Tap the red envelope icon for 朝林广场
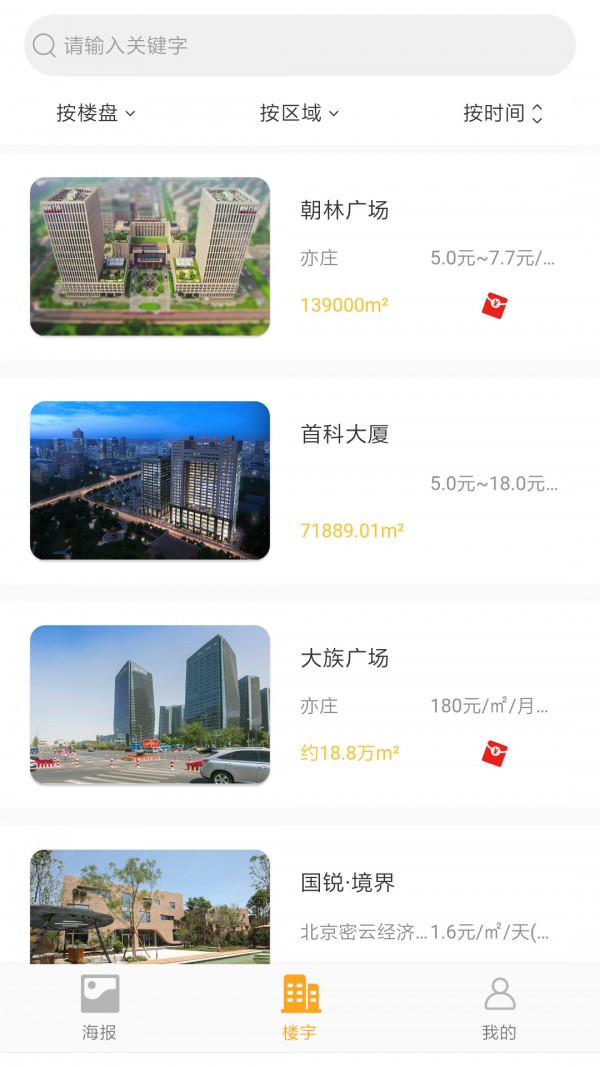The width and height of the screenshot is (600, 1067). point(495,306)
